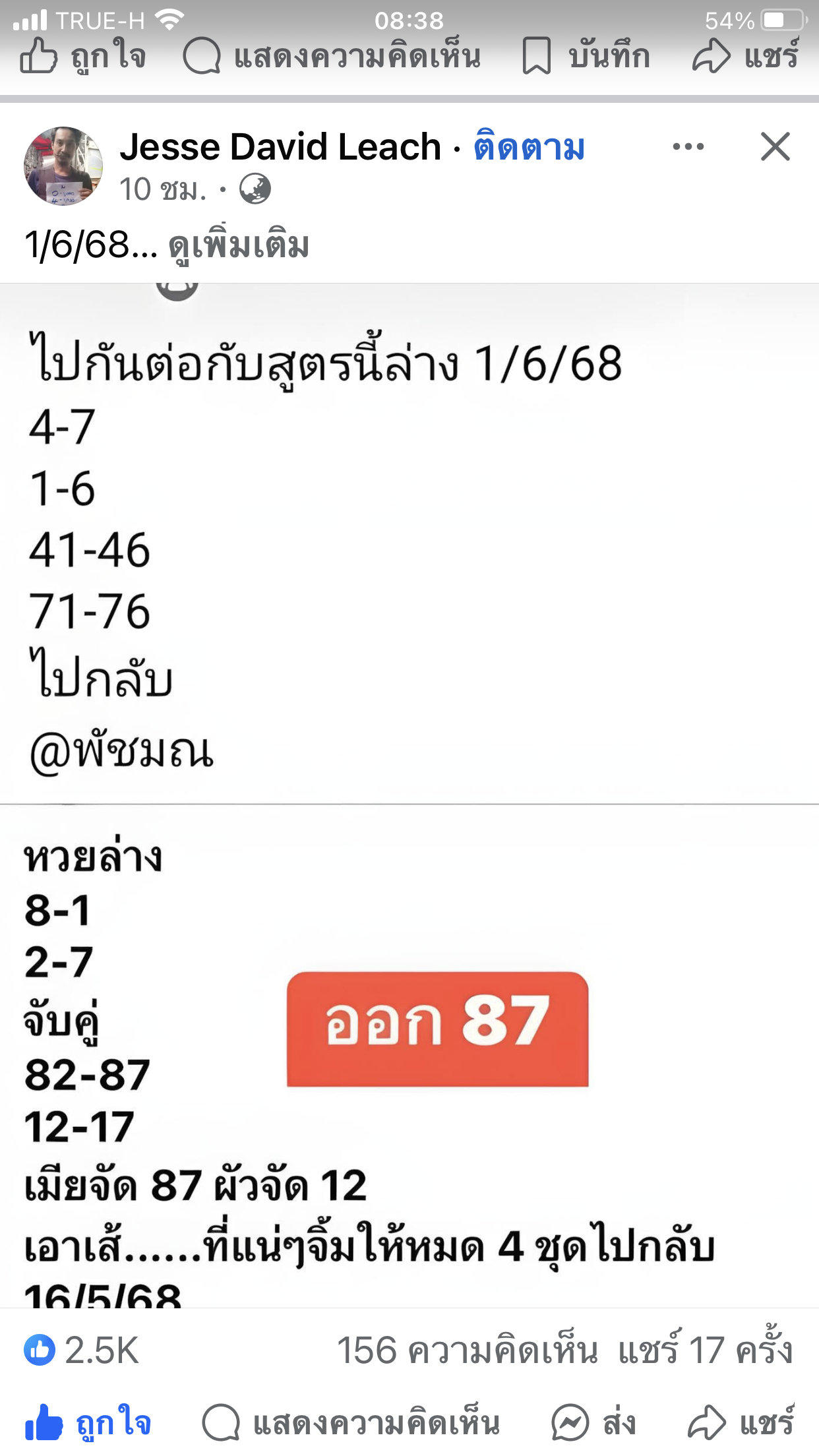Tap ถูกใจ on the previous post above
This screenshot has width=819, height=1456.
tap(83, 57)
